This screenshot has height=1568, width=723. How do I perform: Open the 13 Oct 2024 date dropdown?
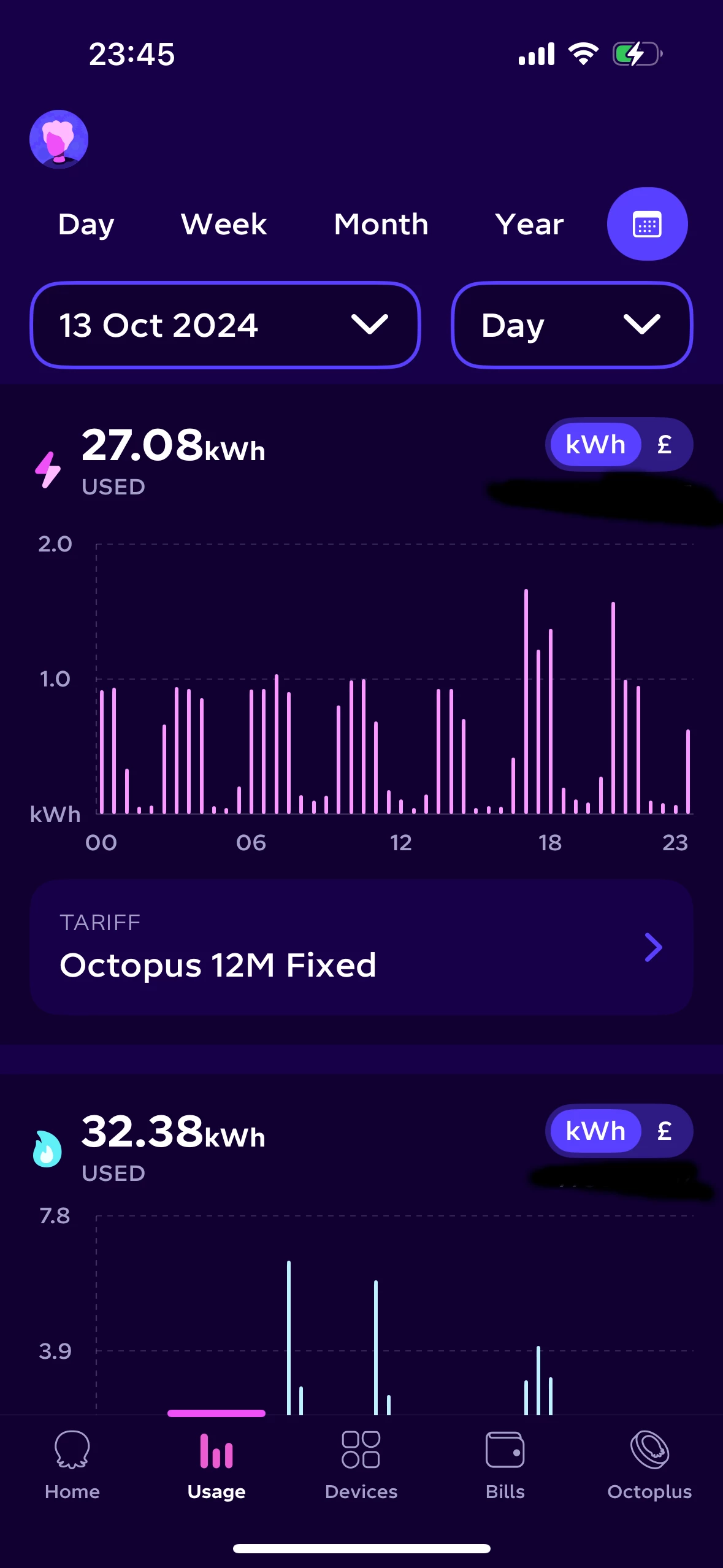coord(225,325)
